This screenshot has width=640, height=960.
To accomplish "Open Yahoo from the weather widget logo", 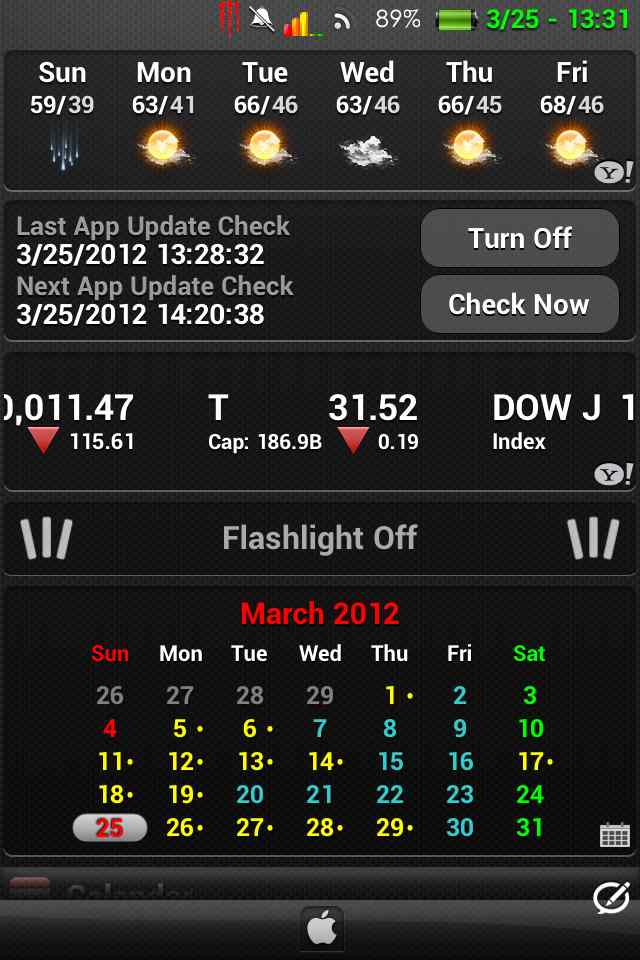I will pyautogui.click(x=612, y=173).
